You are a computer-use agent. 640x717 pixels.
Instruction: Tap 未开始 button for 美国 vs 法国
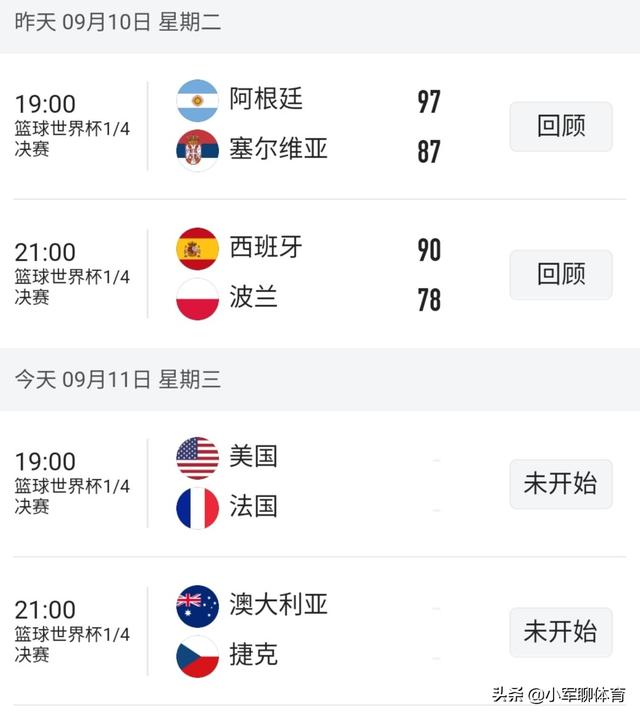(560, 484)
